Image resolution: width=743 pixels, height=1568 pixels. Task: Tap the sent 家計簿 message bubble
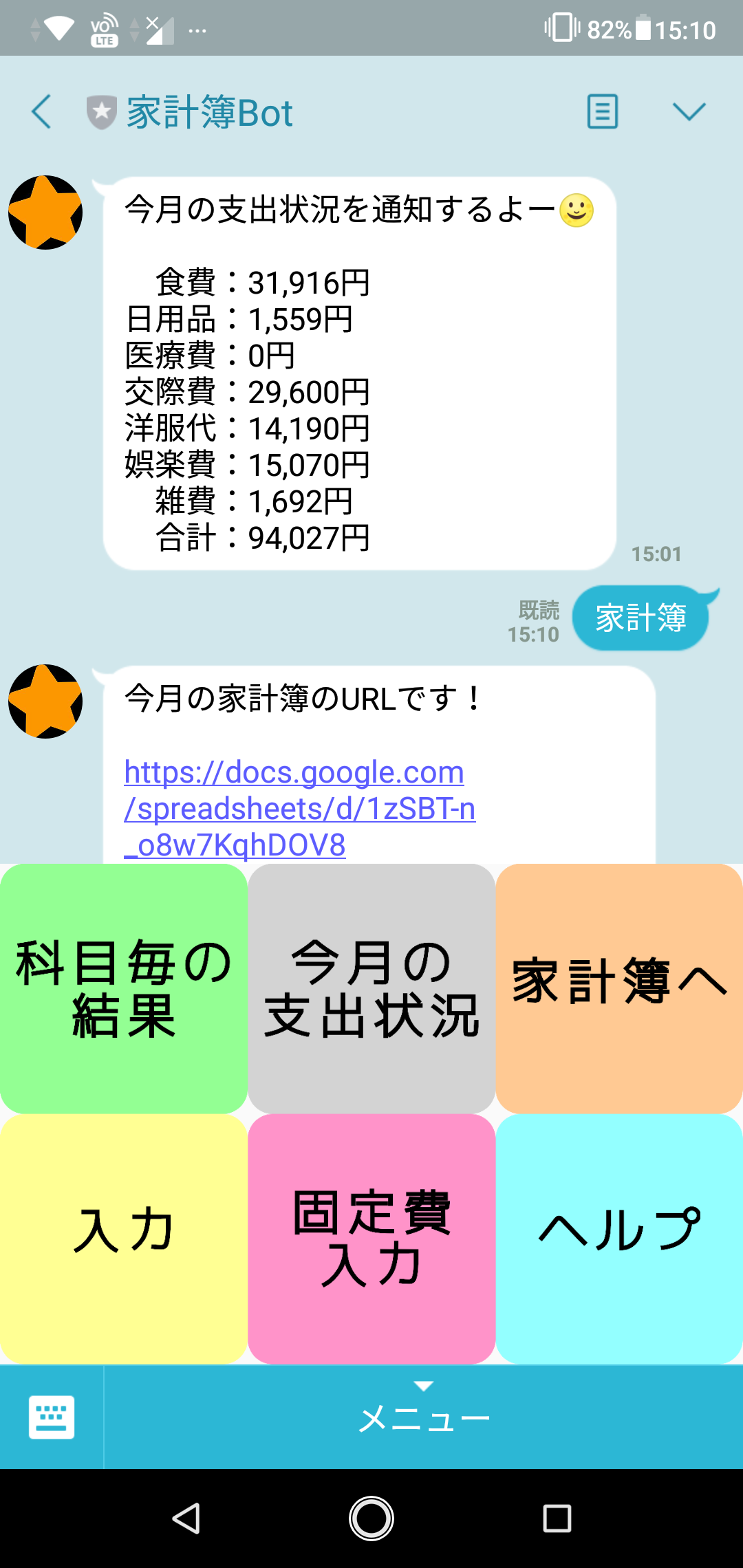click(640, 618)
